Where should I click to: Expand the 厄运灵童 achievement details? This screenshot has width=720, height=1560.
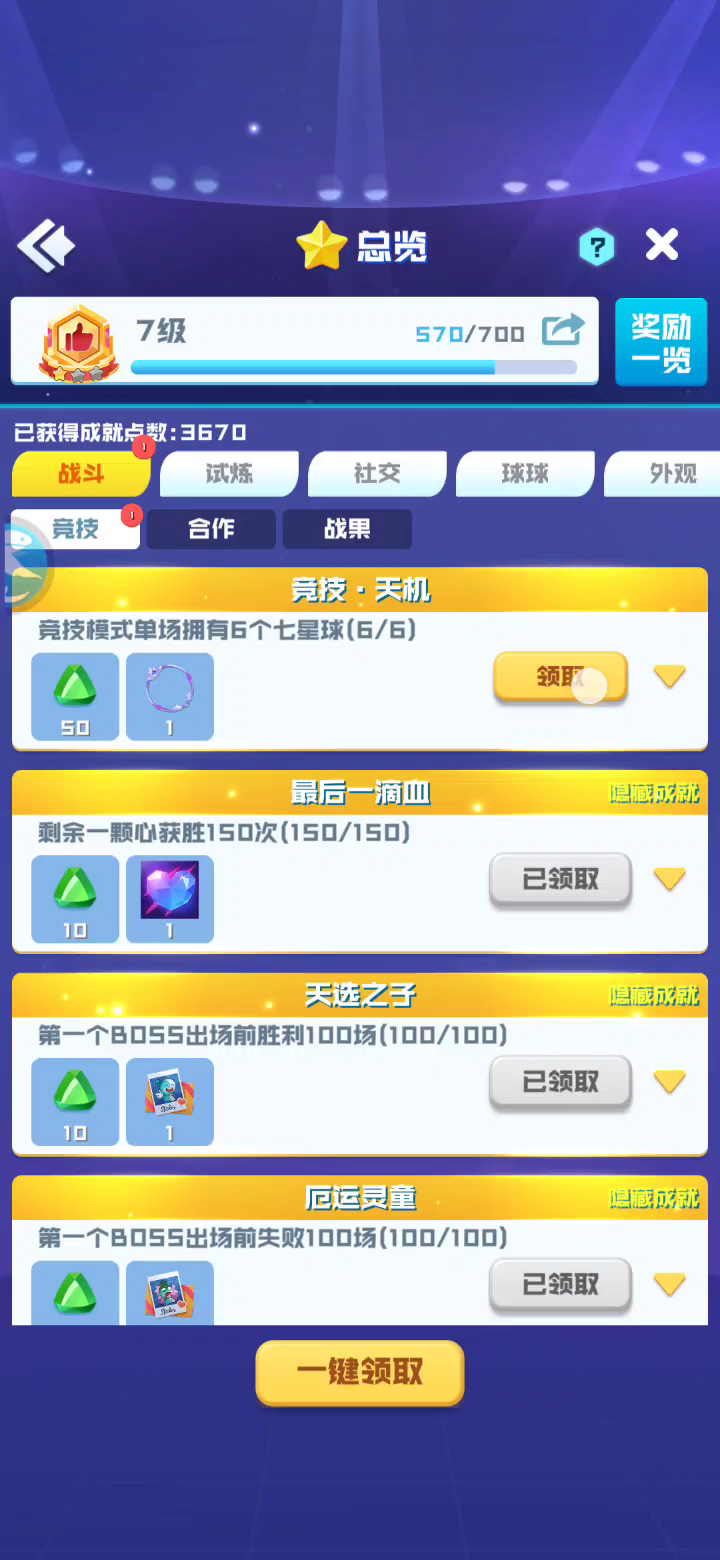[x=669, y=1284]
